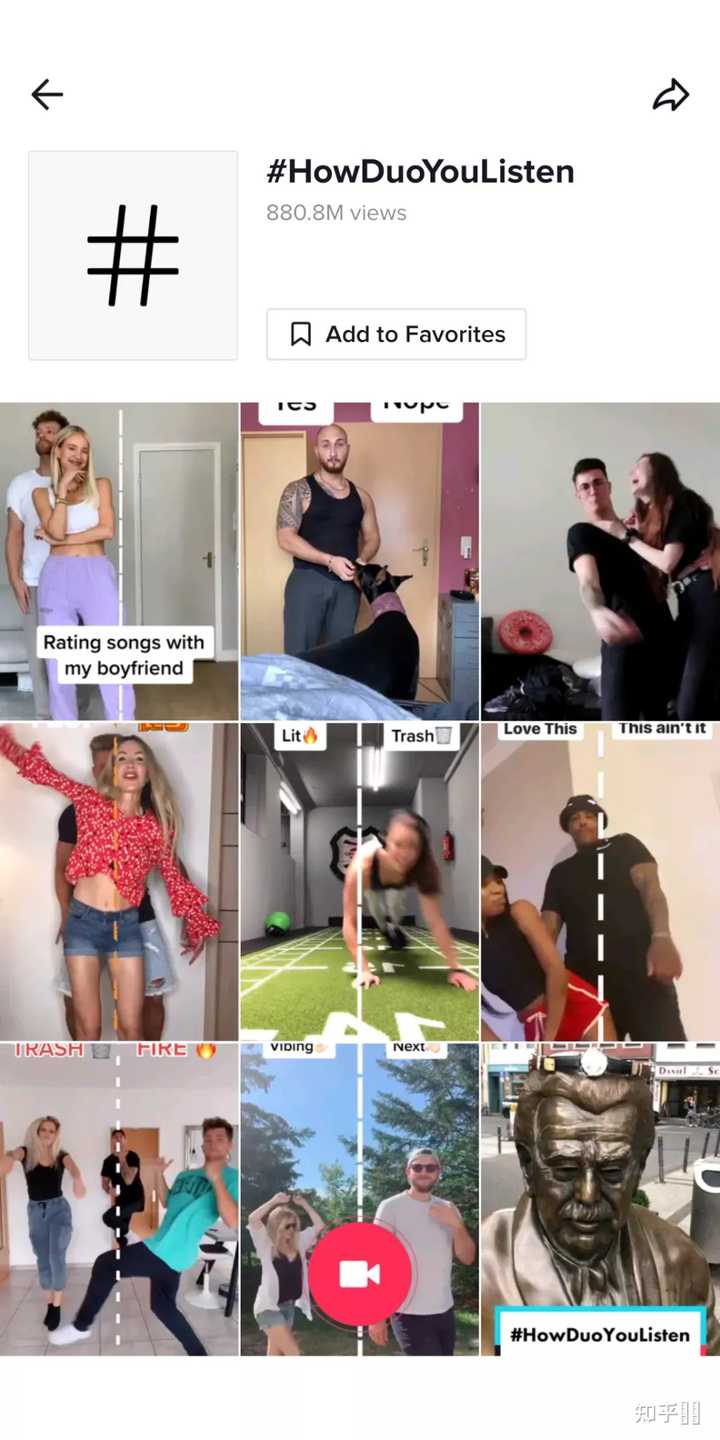This screenshot has height=1440, width=720.
Task: Open the red record video button
Action: [359, 1273]
